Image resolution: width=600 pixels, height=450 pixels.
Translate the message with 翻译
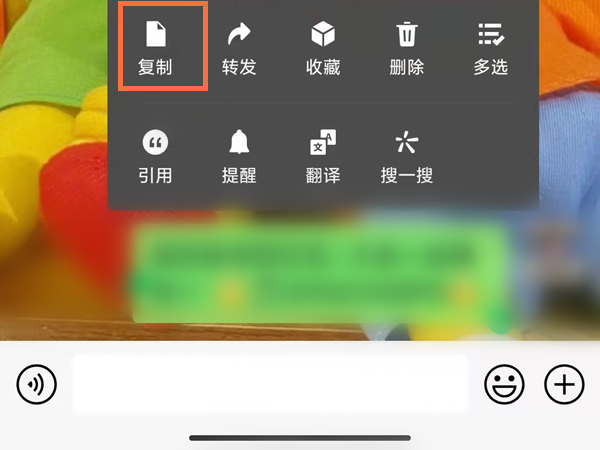point(323,155)
